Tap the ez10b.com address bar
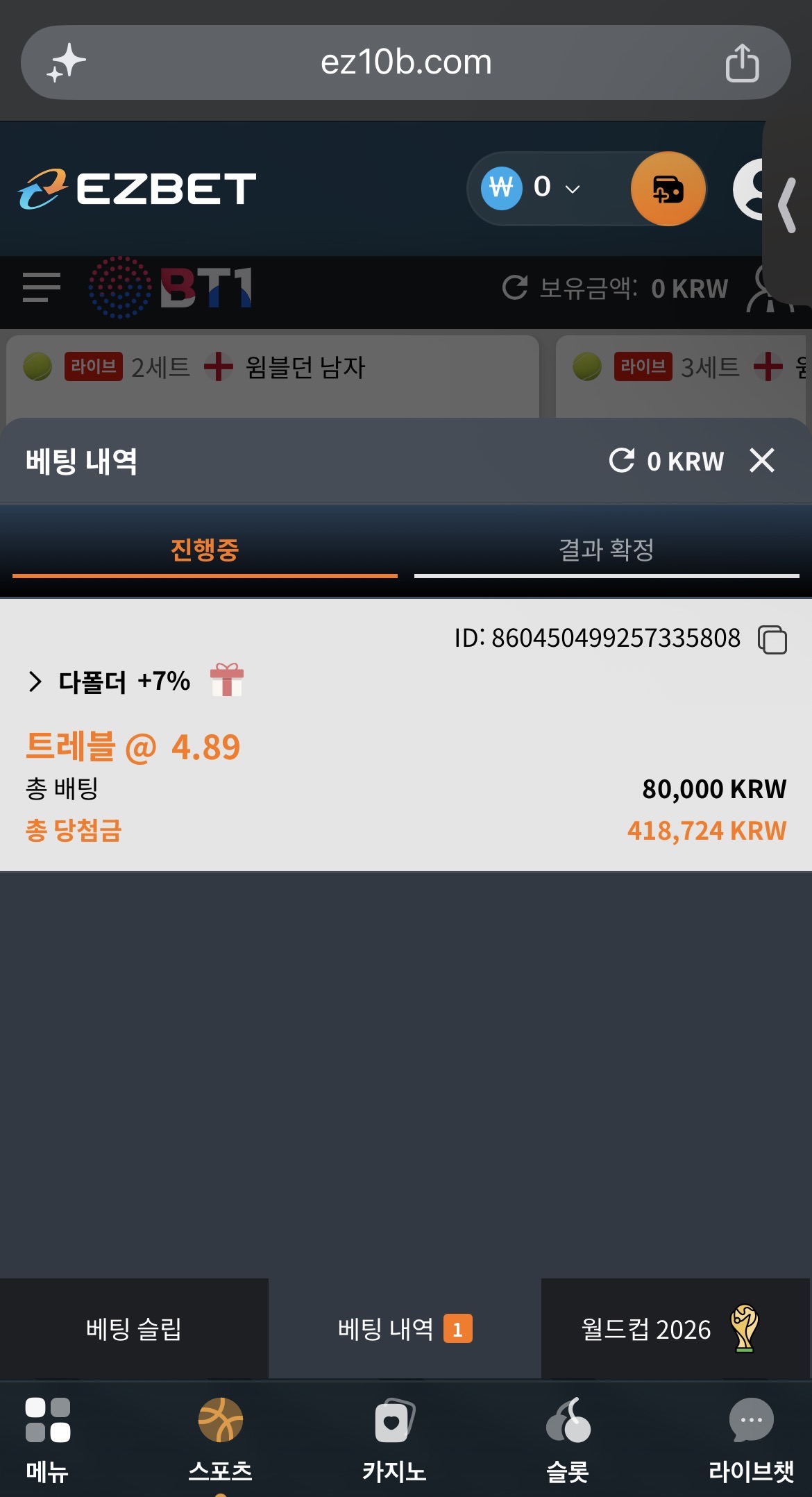The height and width of the screenshot is (1497, 812). click(406, 62)
